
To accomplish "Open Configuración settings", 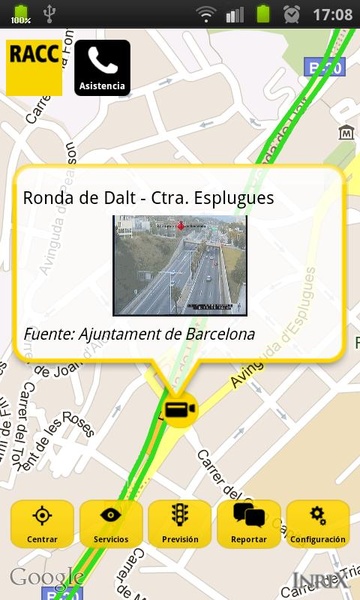I will 318,524.
